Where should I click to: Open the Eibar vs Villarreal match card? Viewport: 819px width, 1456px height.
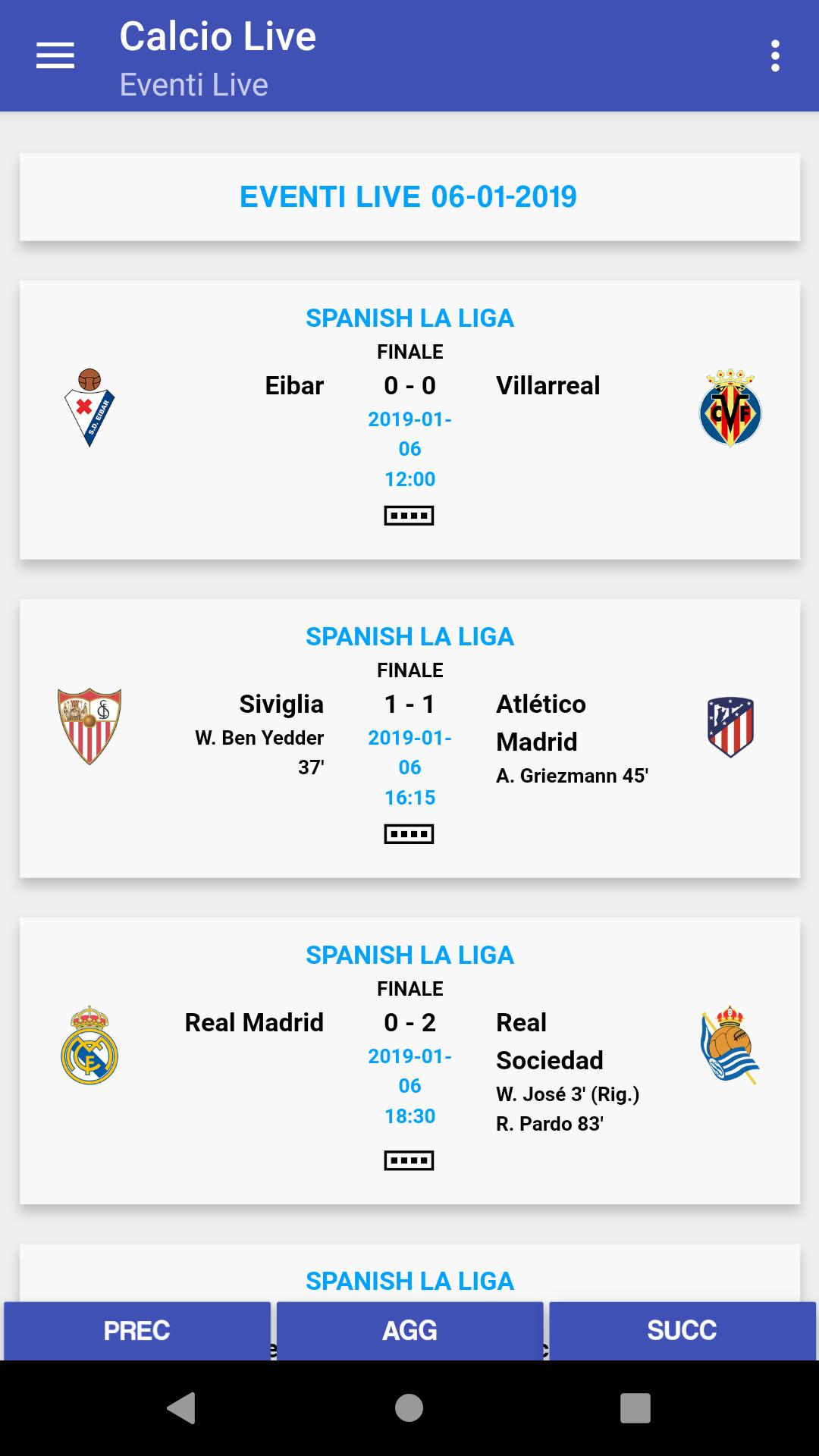[409, 420]
